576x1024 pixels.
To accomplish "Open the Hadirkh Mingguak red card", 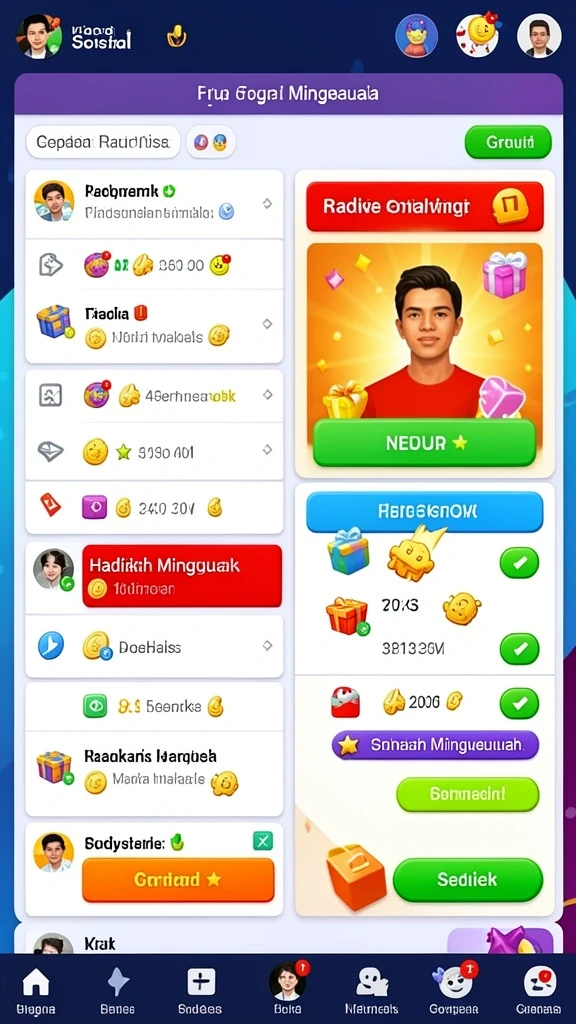I will point(182,576).
